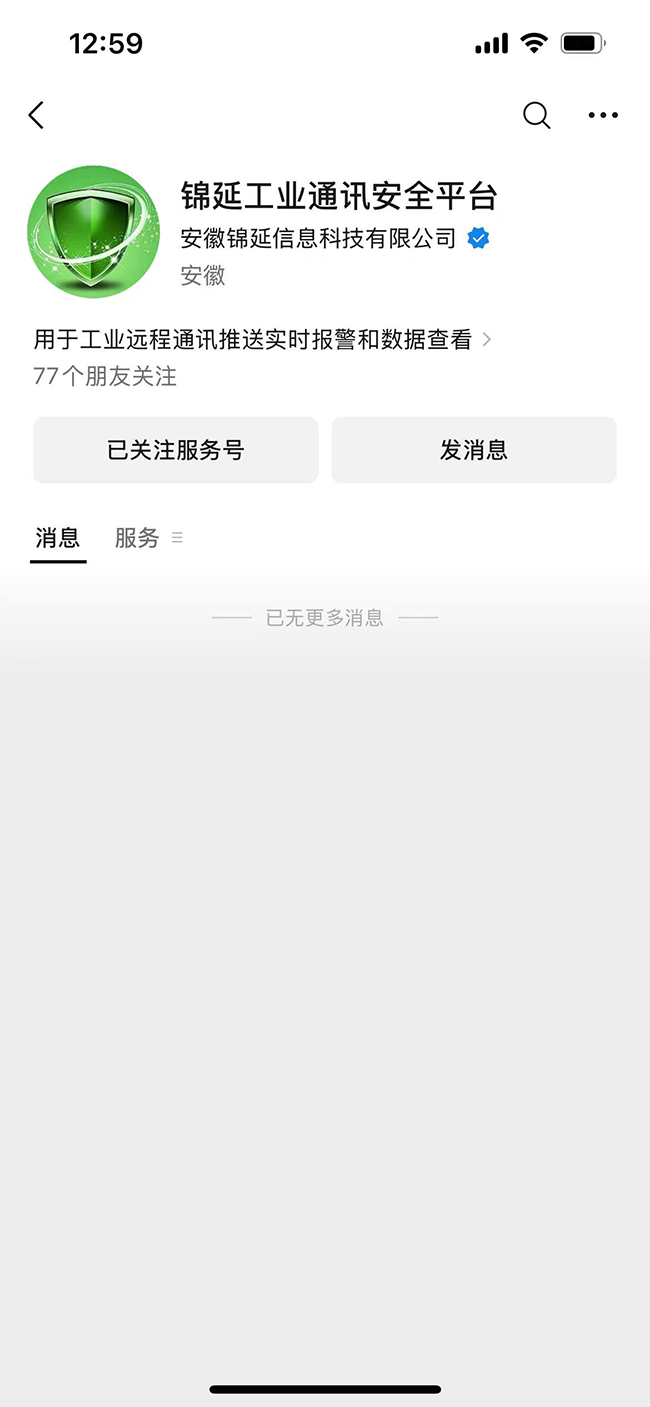Screen dimensions: 650x1407
Task: Go back using the top-left arrow
Action: point(36,115)
